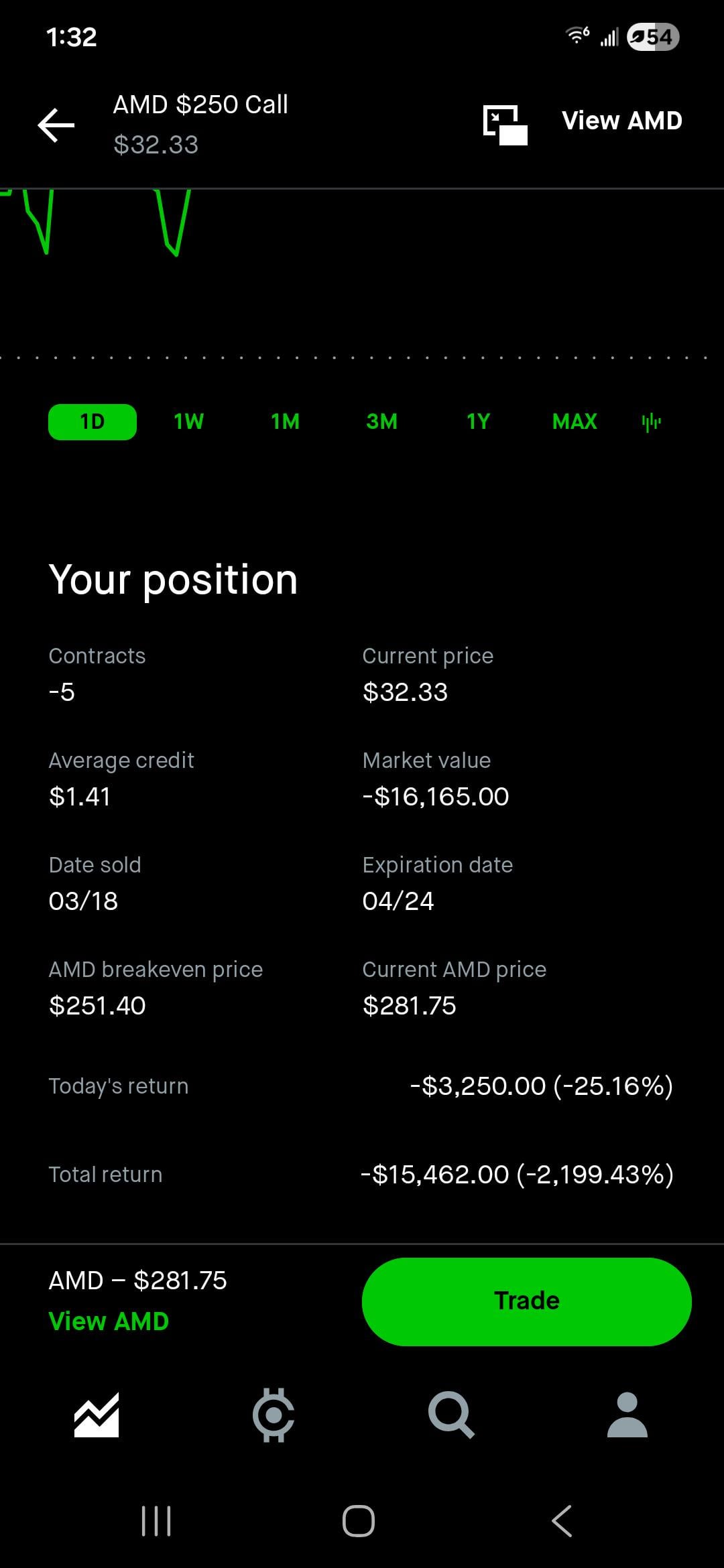Go to the account profile tab
The image size is (724, 1568).
point(627,1415)
